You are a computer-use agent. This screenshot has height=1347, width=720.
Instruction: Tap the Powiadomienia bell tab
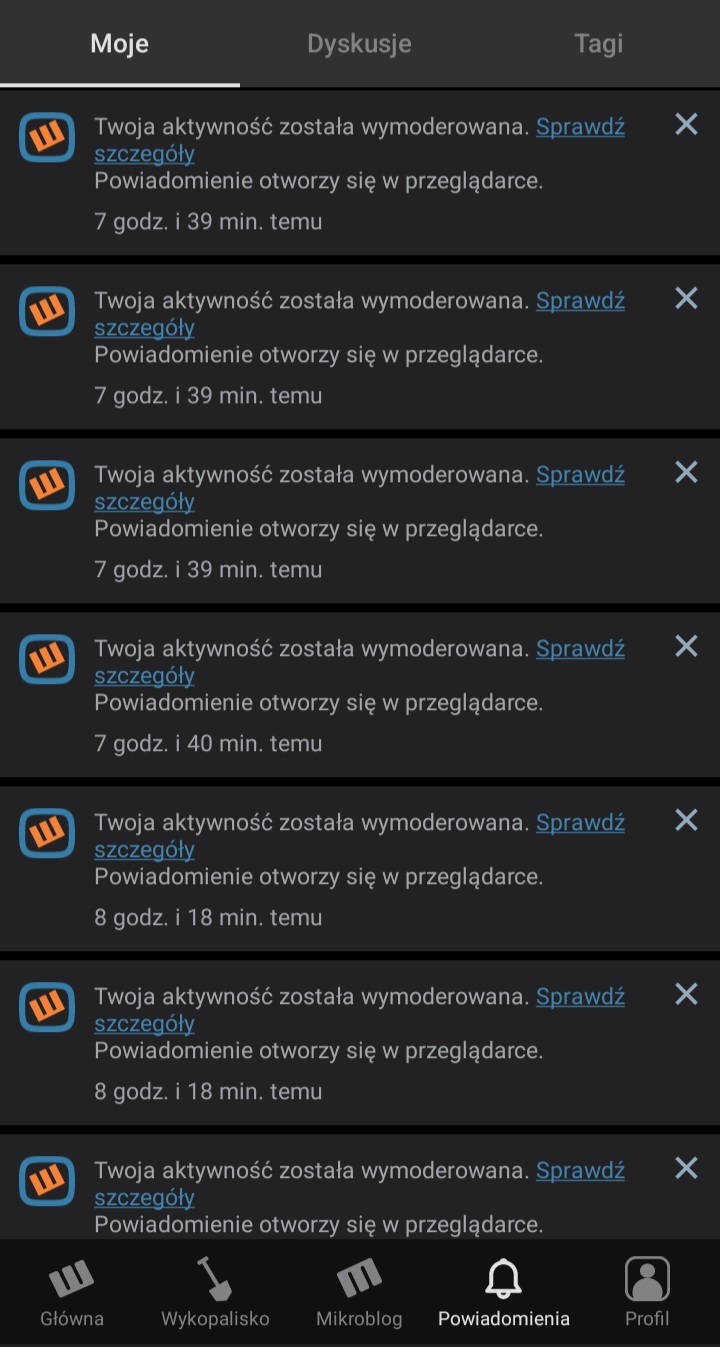point(503,1293)
